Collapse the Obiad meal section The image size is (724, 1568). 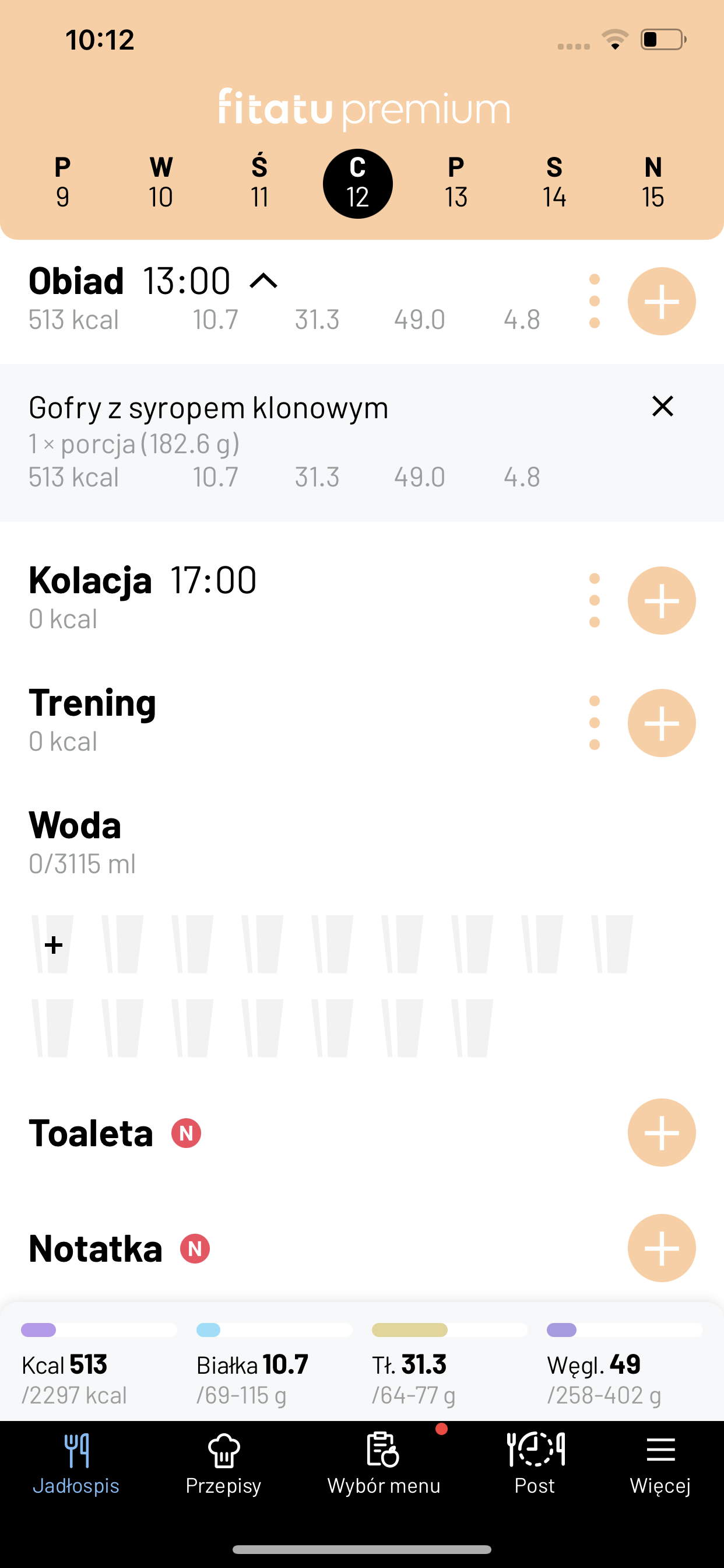pos(263,281)
